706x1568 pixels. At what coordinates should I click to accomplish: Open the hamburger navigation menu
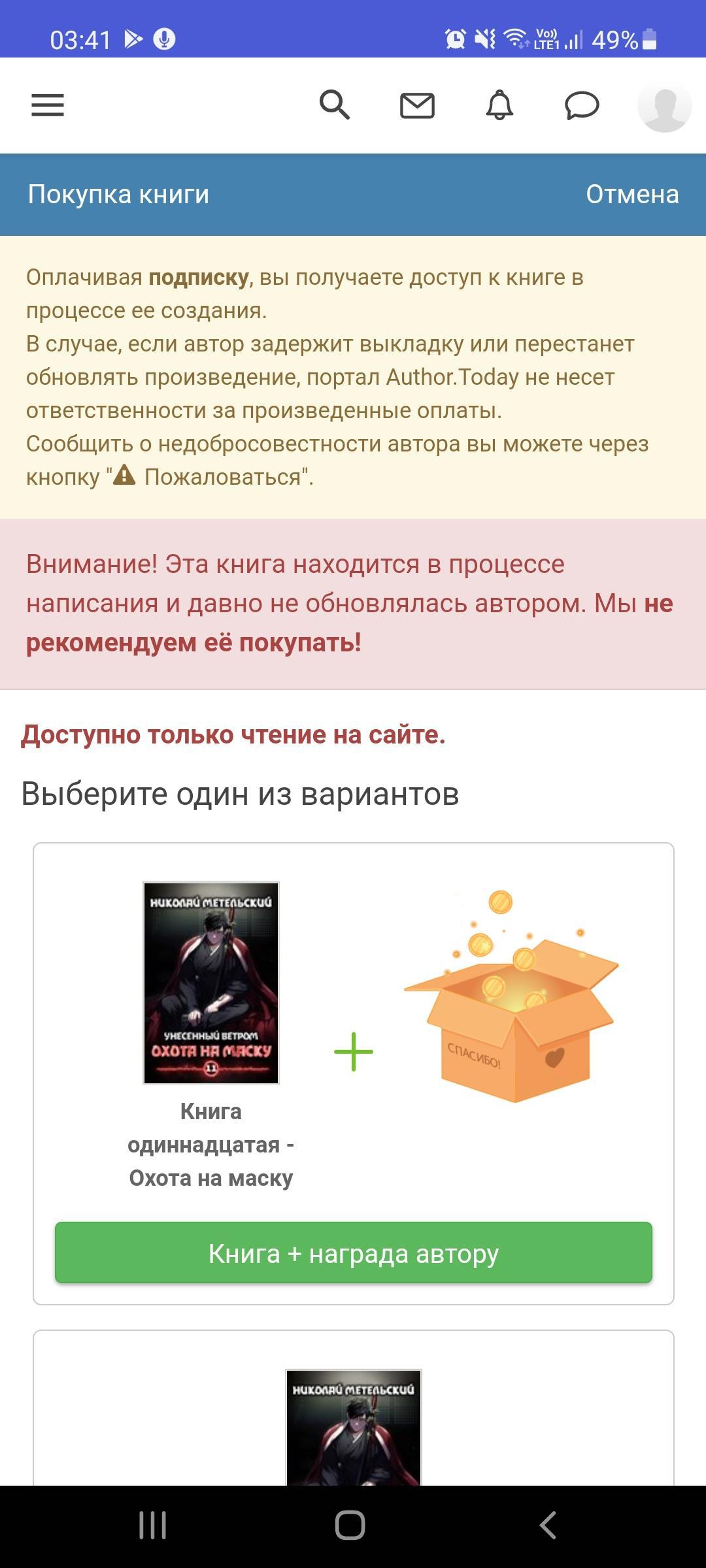pos(48,105)
